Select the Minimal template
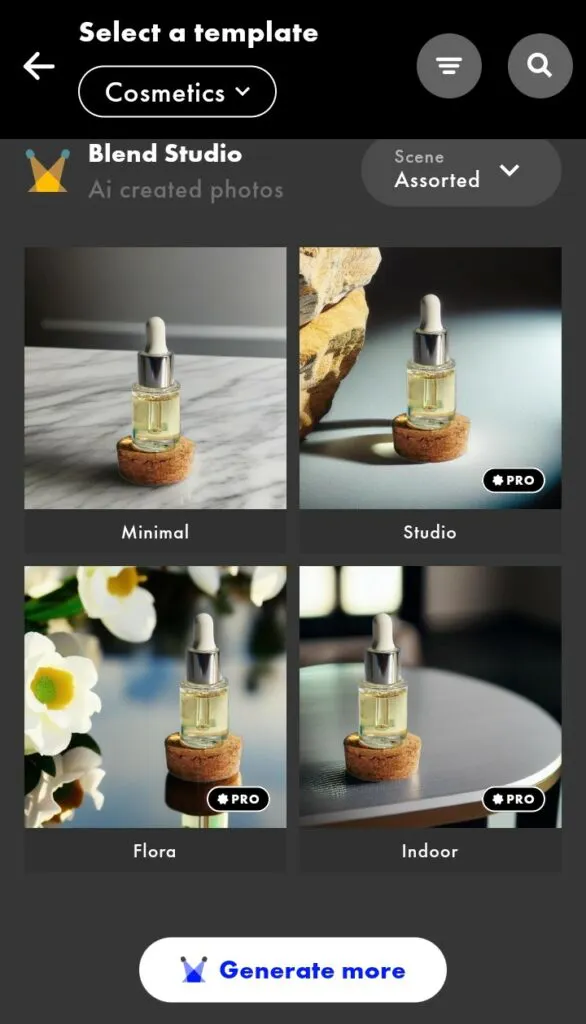 coord(155,400)
